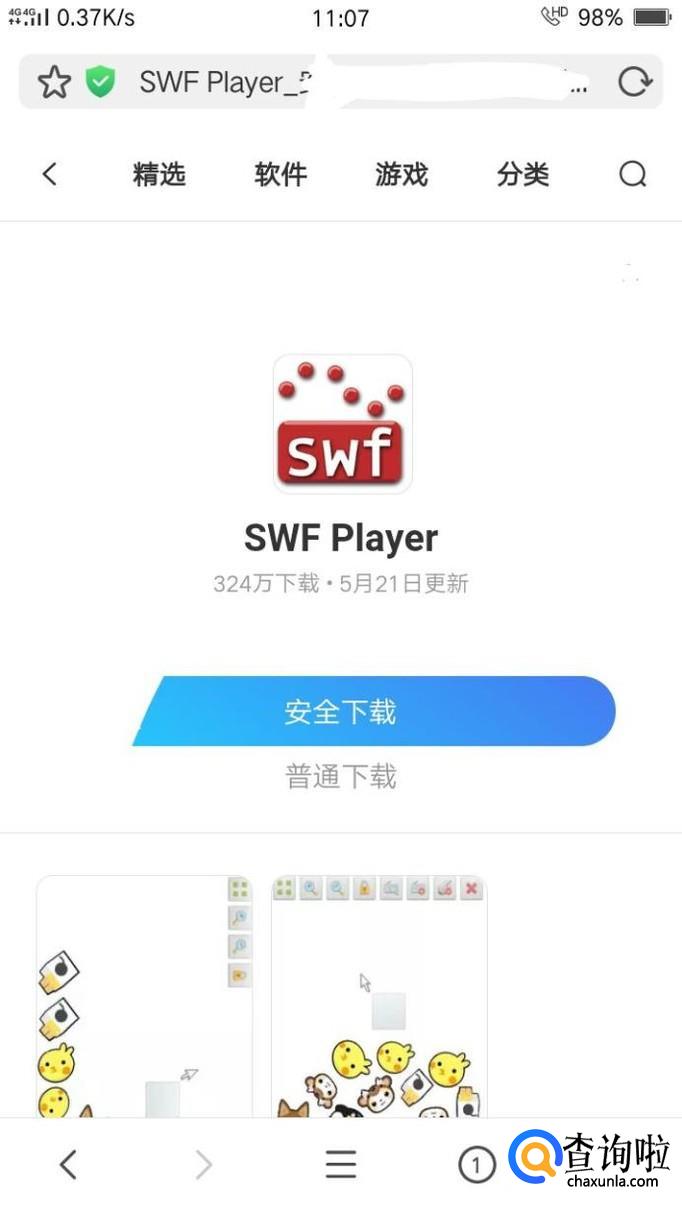Switch to the 分类 tab
682x1212 pixels.
[523, 174]
